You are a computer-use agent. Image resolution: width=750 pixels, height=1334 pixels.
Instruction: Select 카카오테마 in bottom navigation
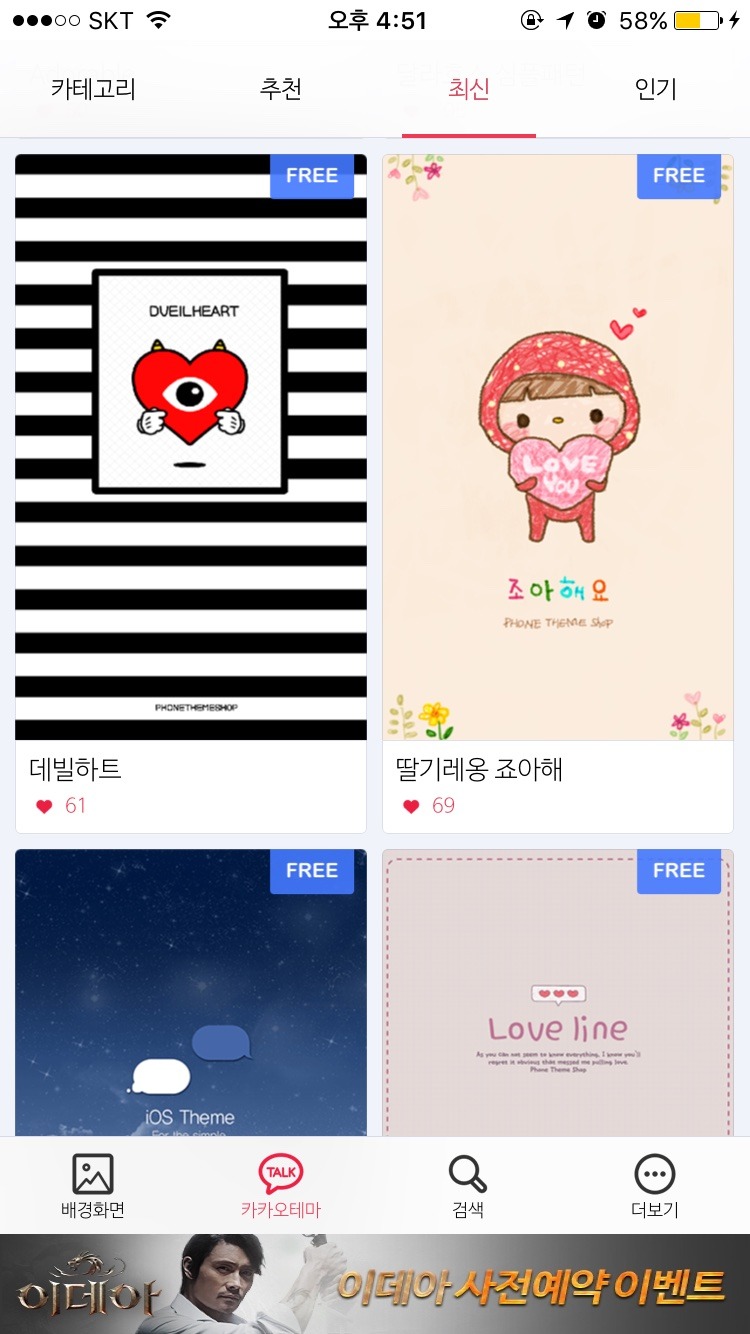(x=281, y=1186)
